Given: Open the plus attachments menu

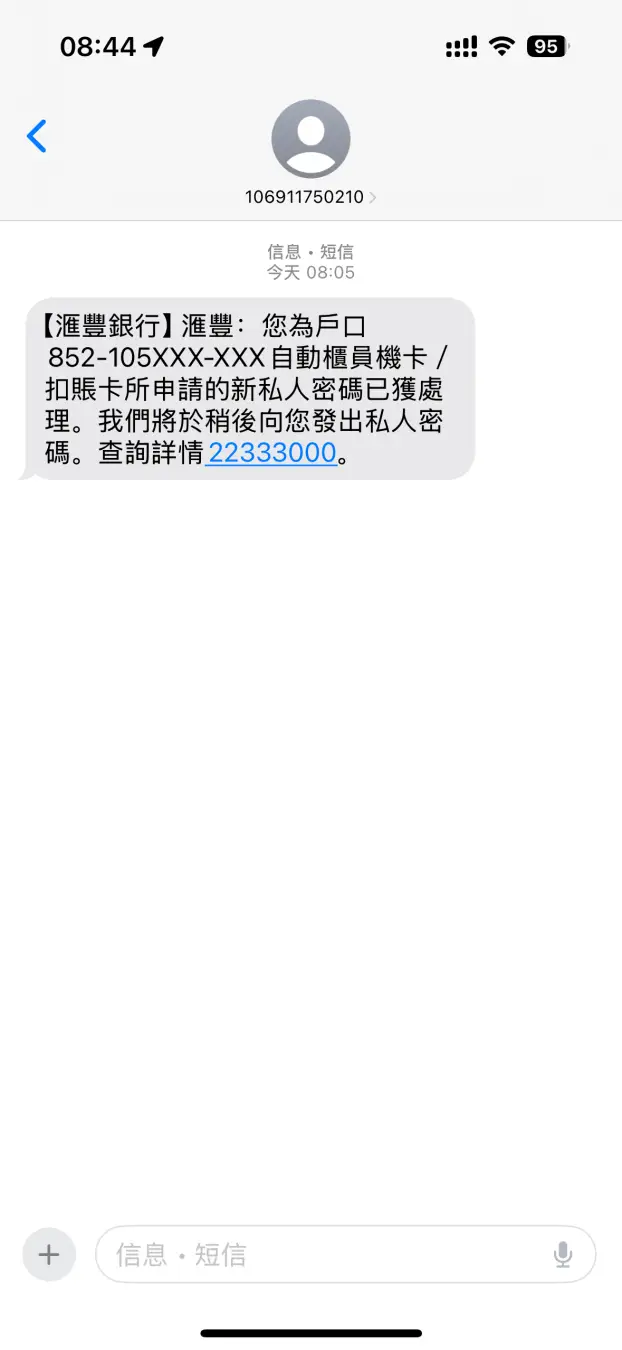Looking at the screenshot, I should [x=49, y=1254].
